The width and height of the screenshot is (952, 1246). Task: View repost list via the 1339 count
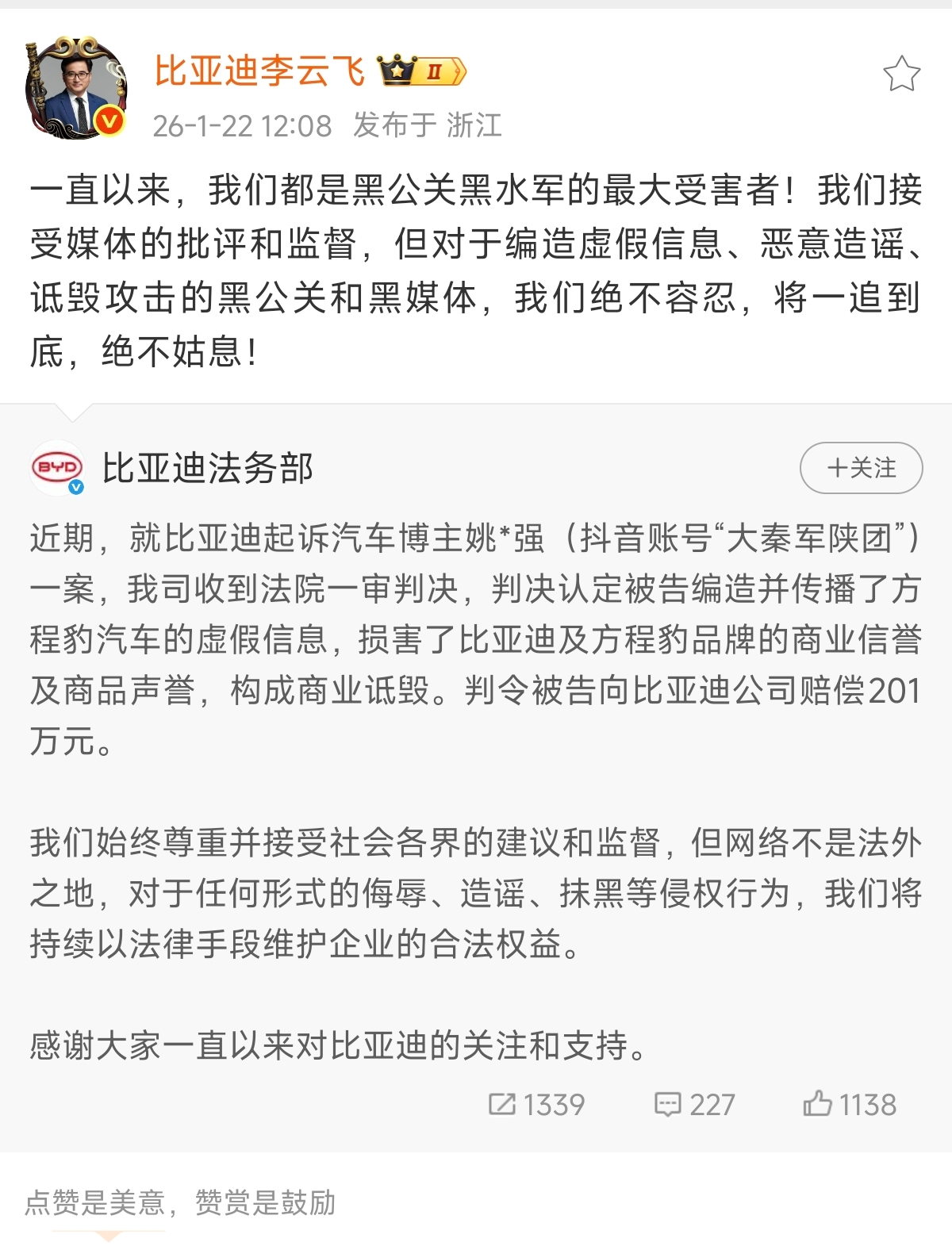coord(554,1102)
